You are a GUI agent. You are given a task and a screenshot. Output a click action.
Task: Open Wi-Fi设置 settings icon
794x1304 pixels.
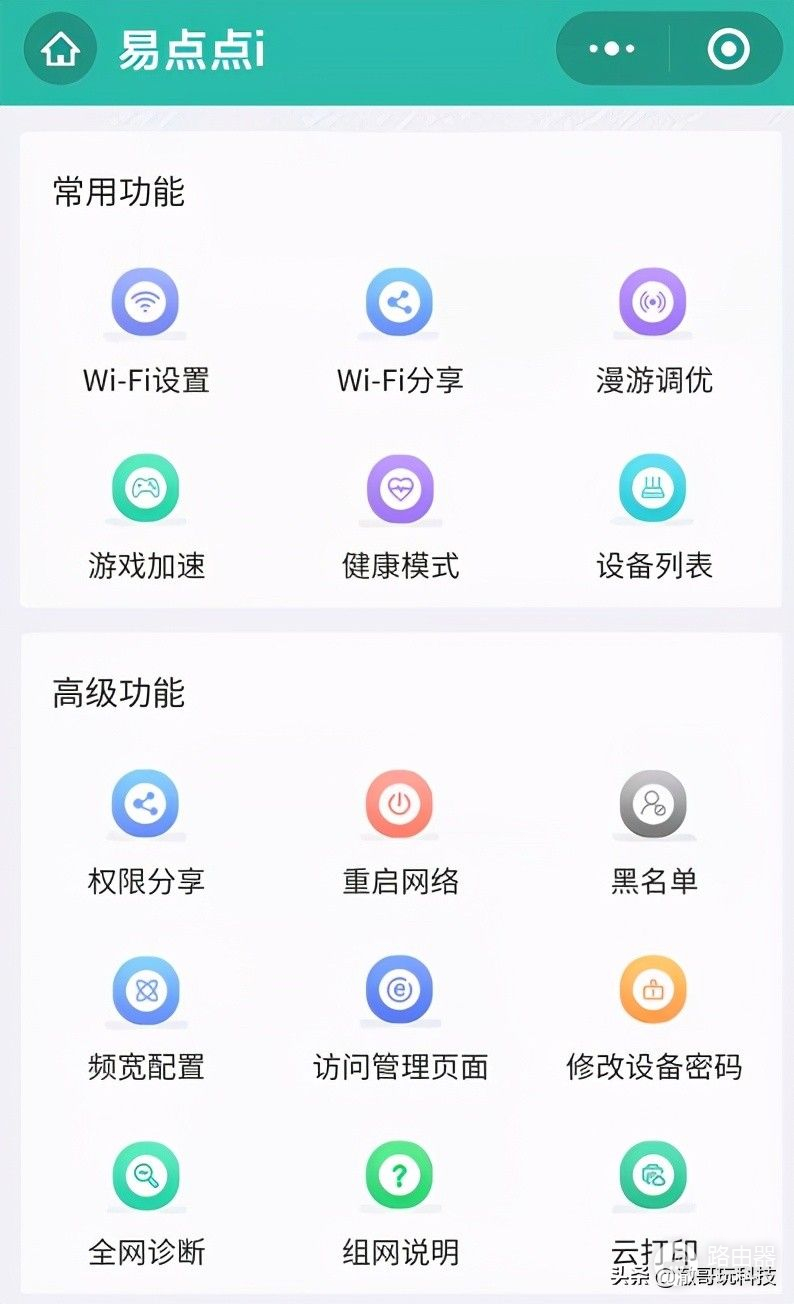[x=146, y=302]
